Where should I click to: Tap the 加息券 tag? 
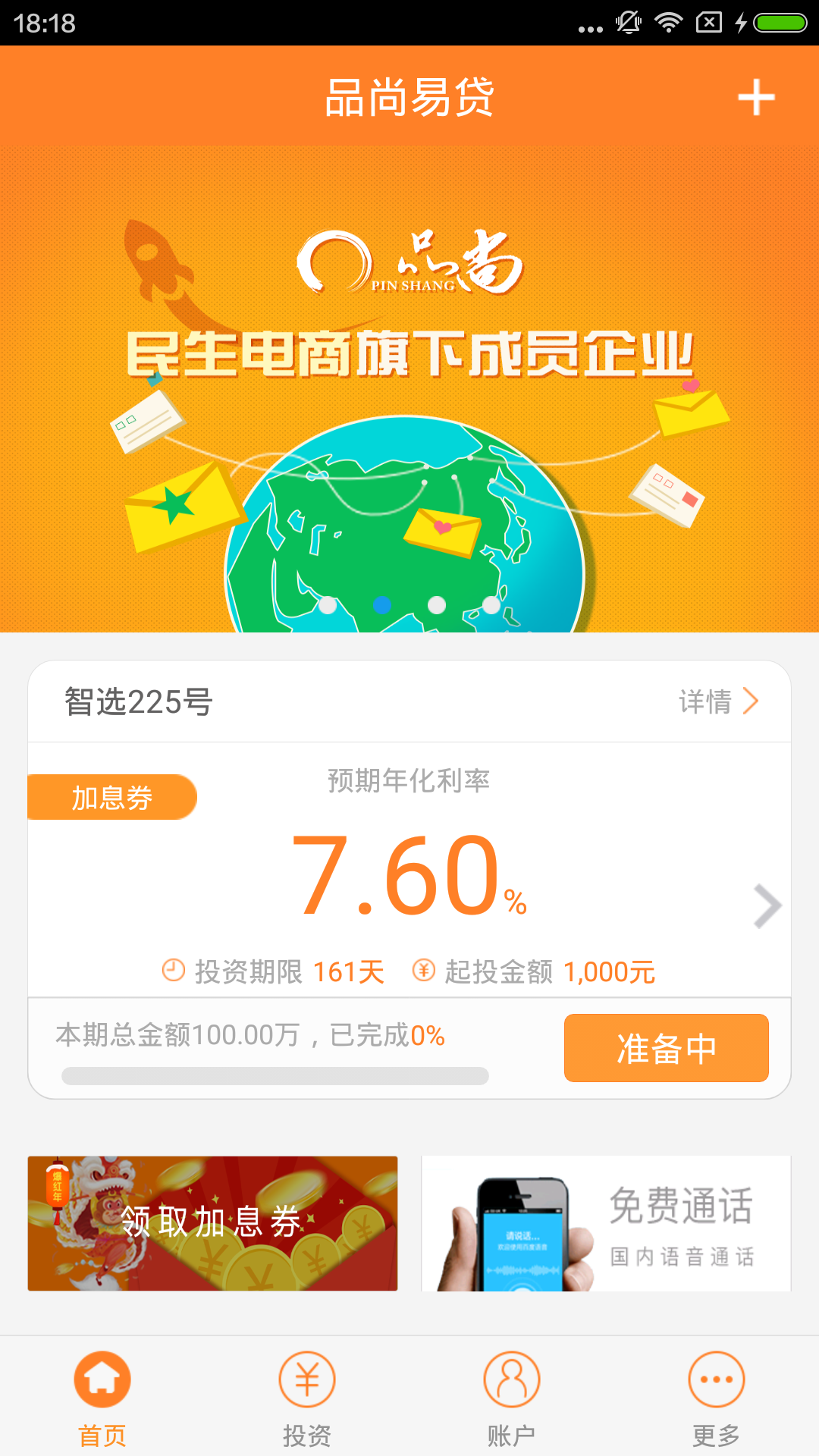point(112,798)
